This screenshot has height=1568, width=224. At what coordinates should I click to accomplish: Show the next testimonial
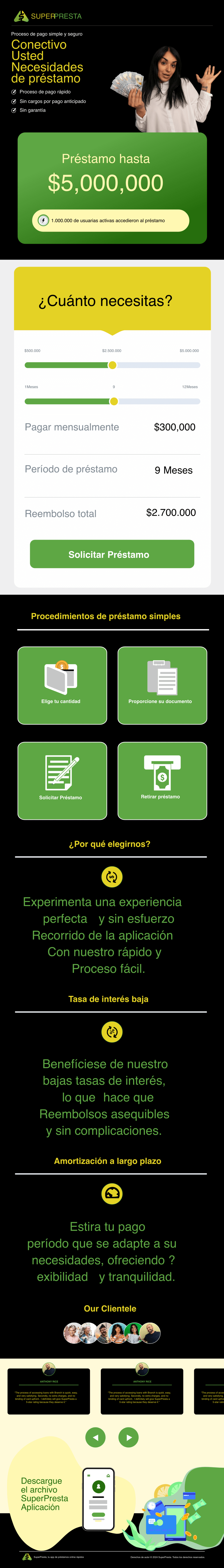(x=128, y=1437)
